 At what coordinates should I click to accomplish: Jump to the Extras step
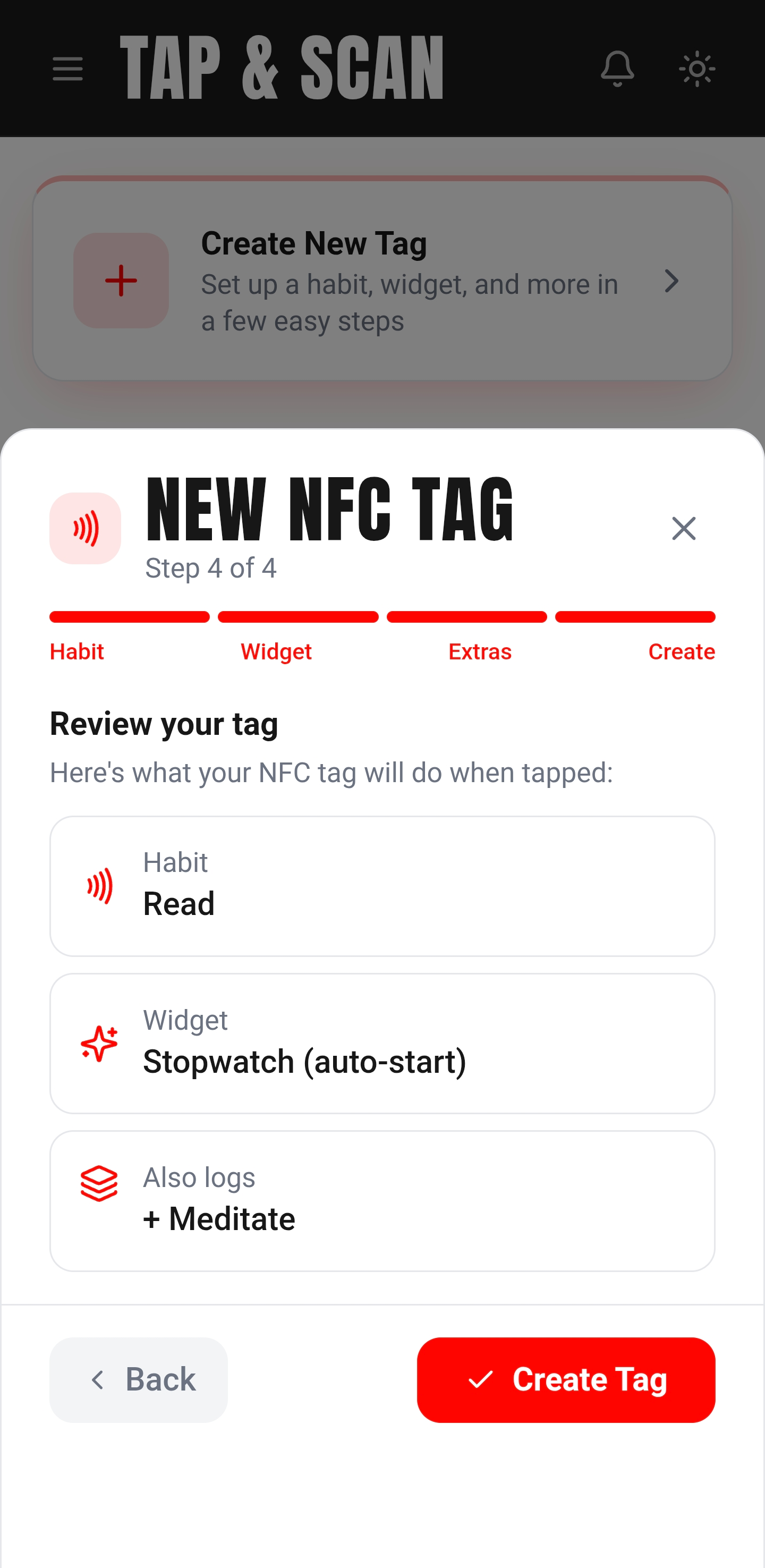(x=480, y=651)
